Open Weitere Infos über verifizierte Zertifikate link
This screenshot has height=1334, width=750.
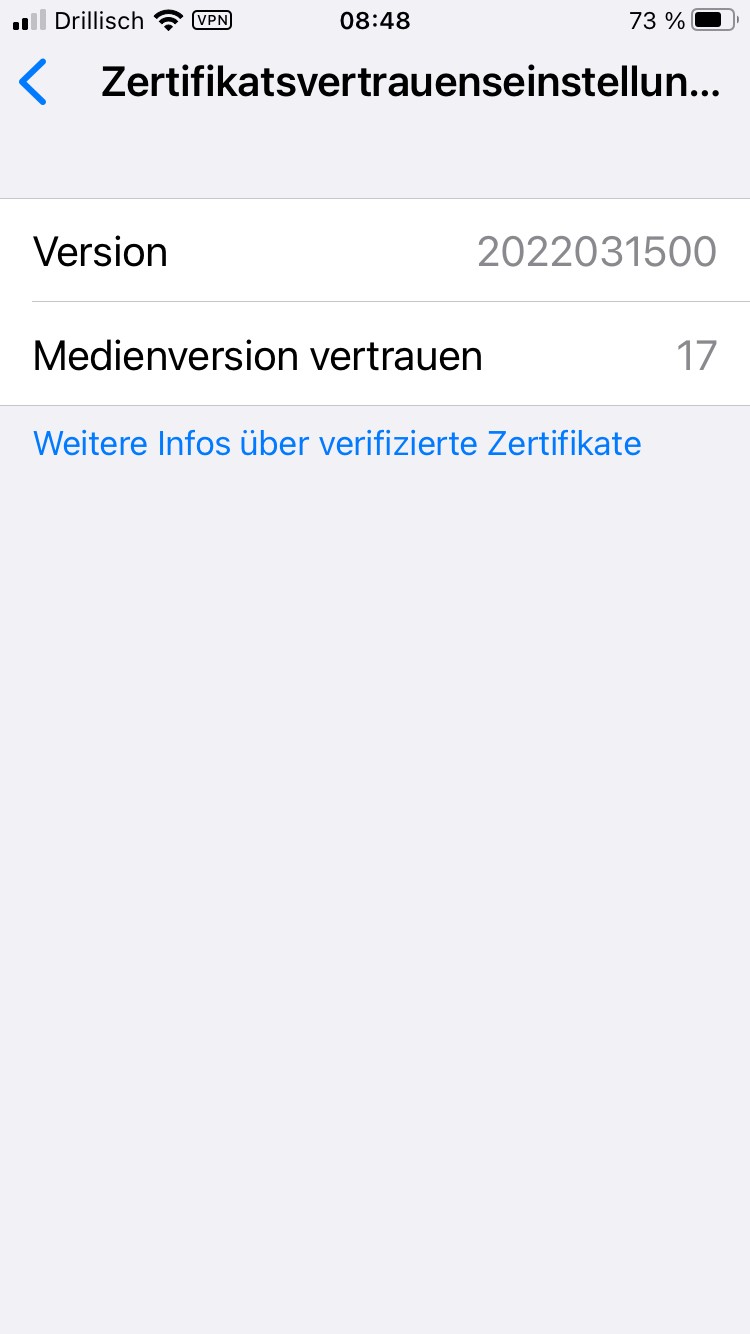337,443
